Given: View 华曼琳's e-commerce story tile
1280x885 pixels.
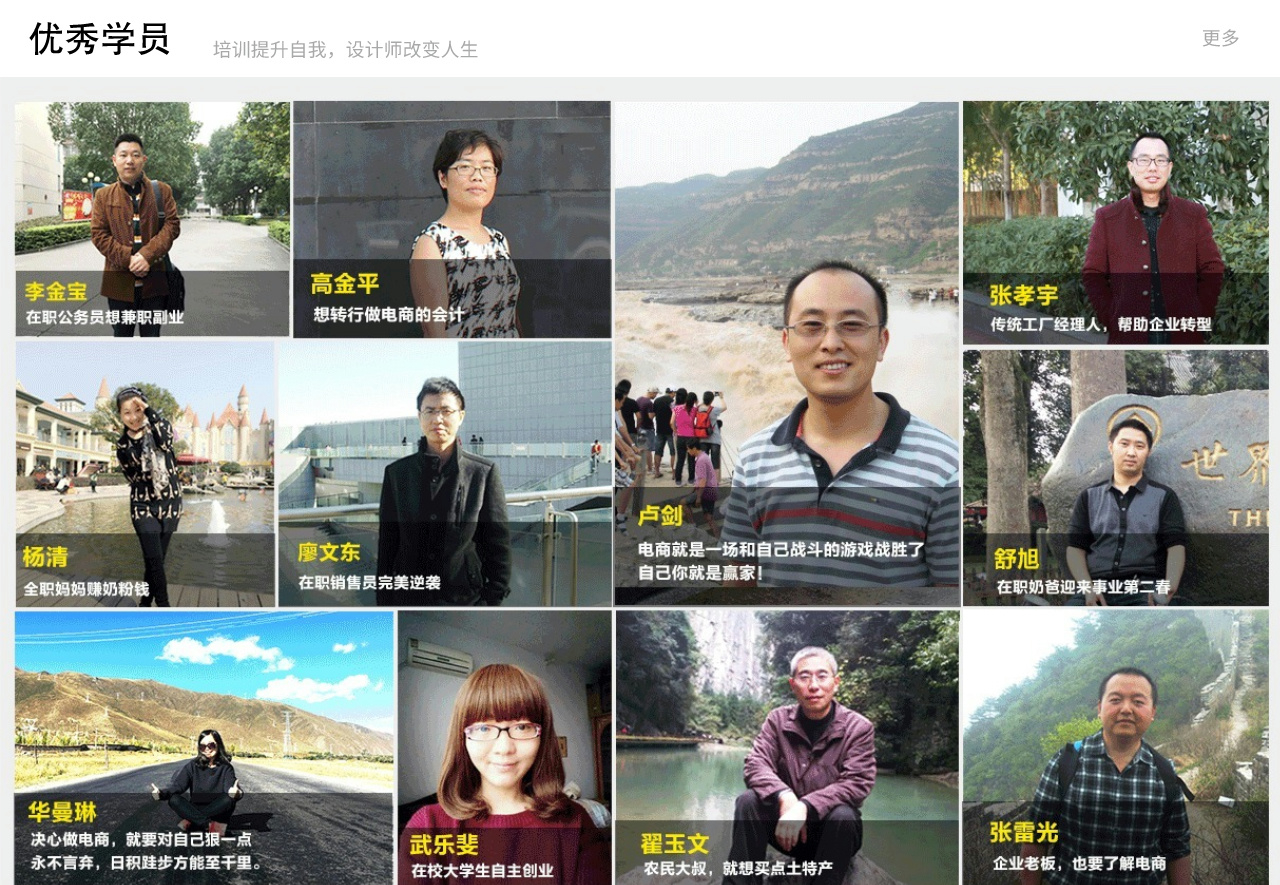Looking at the screenshot, I should (x=204, y=747).
